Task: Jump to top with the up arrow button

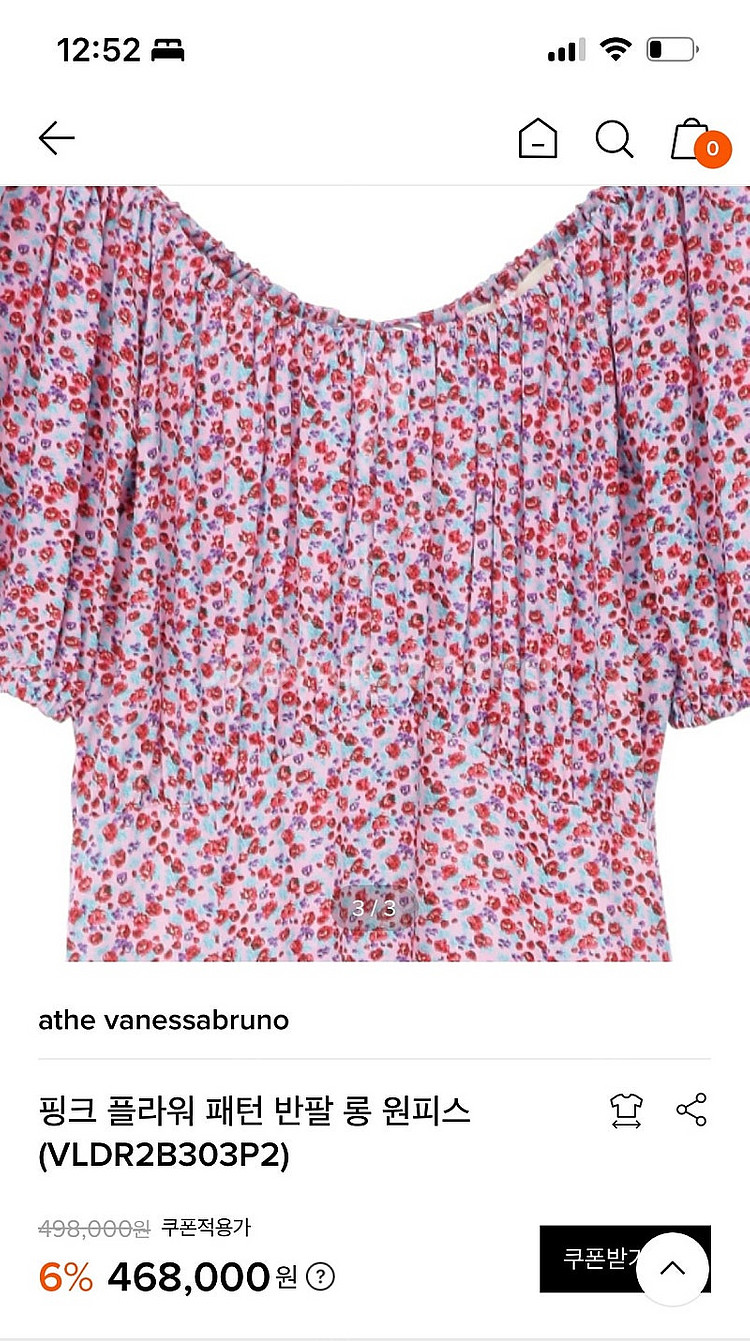Action: tap(673, 1268)
